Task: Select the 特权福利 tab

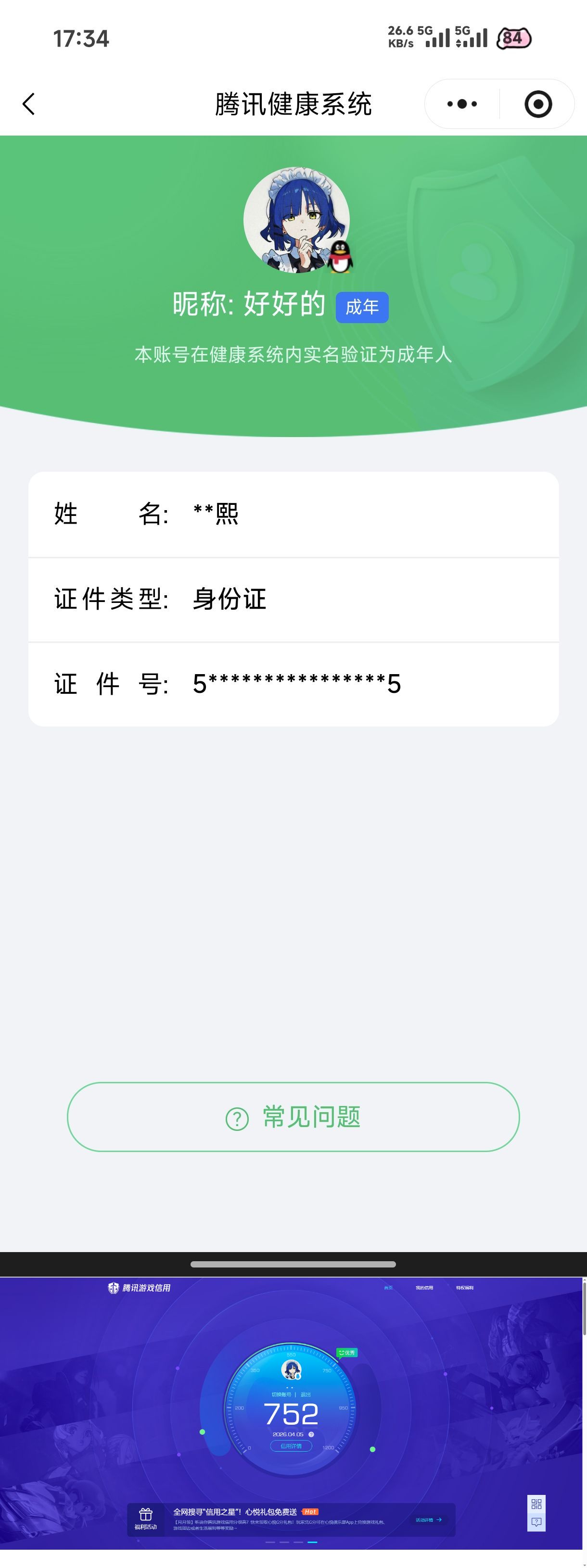Action: (x=465, y=1288)
